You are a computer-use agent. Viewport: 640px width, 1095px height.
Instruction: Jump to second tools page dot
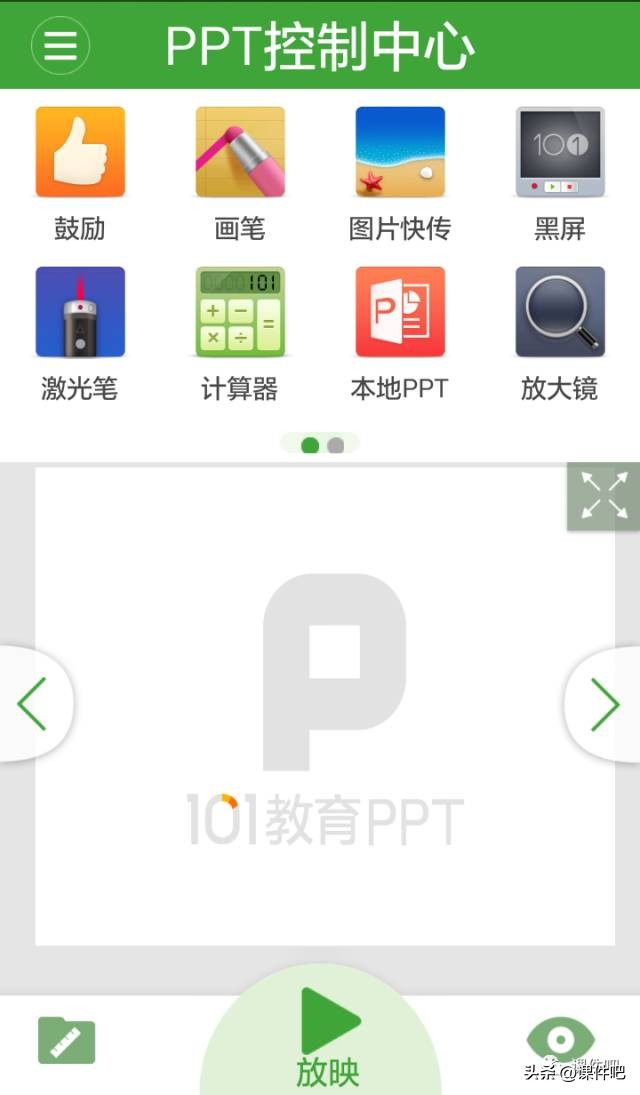[336, 445]
